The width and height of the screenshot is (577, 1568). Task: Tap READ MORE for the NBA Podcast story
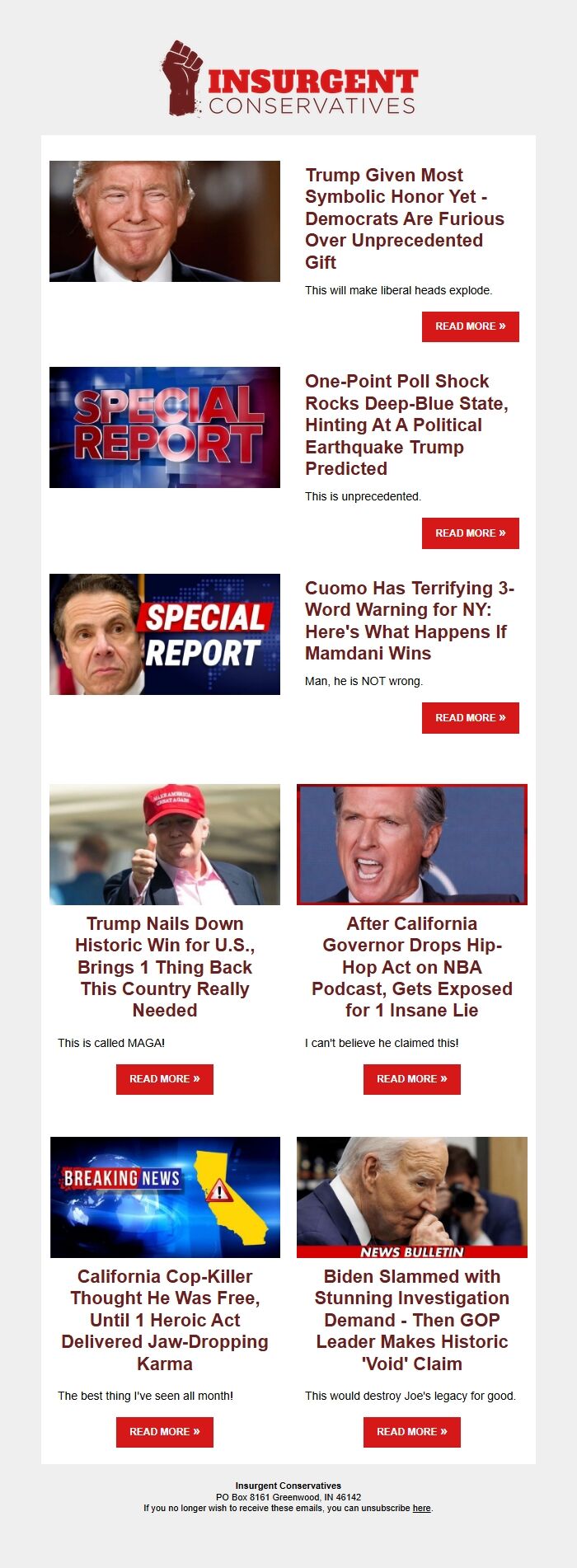tap(412, 1079)
